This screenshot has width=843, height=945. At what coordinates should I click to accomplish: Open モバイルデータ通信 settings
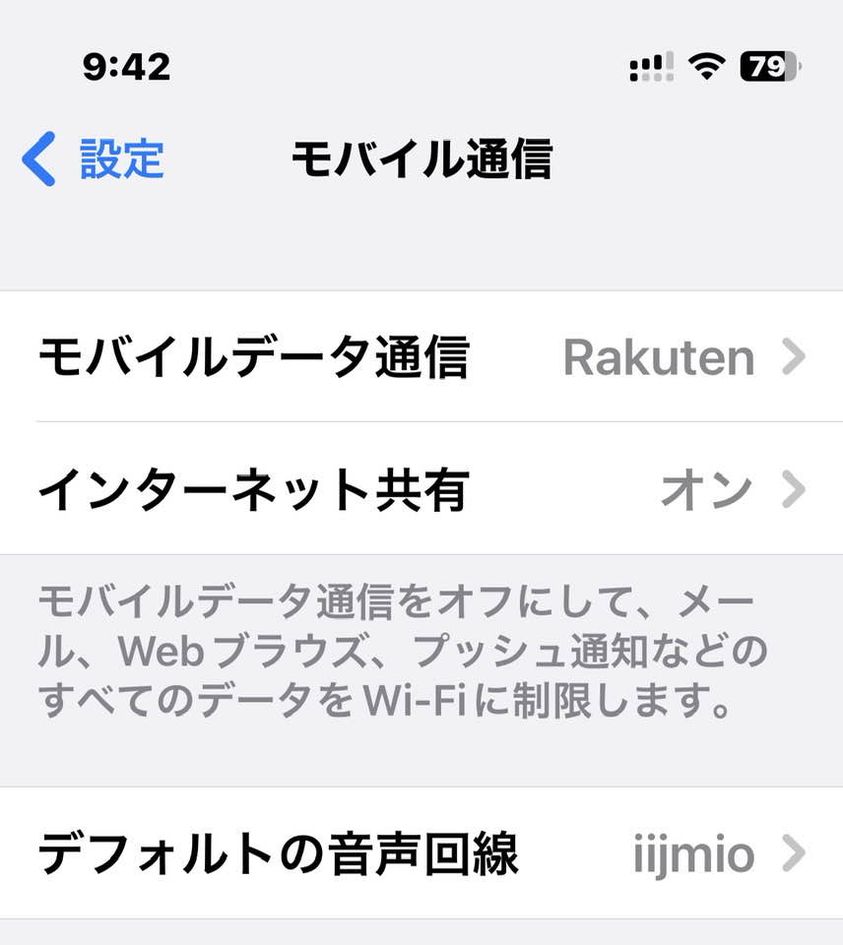[421, 357]
